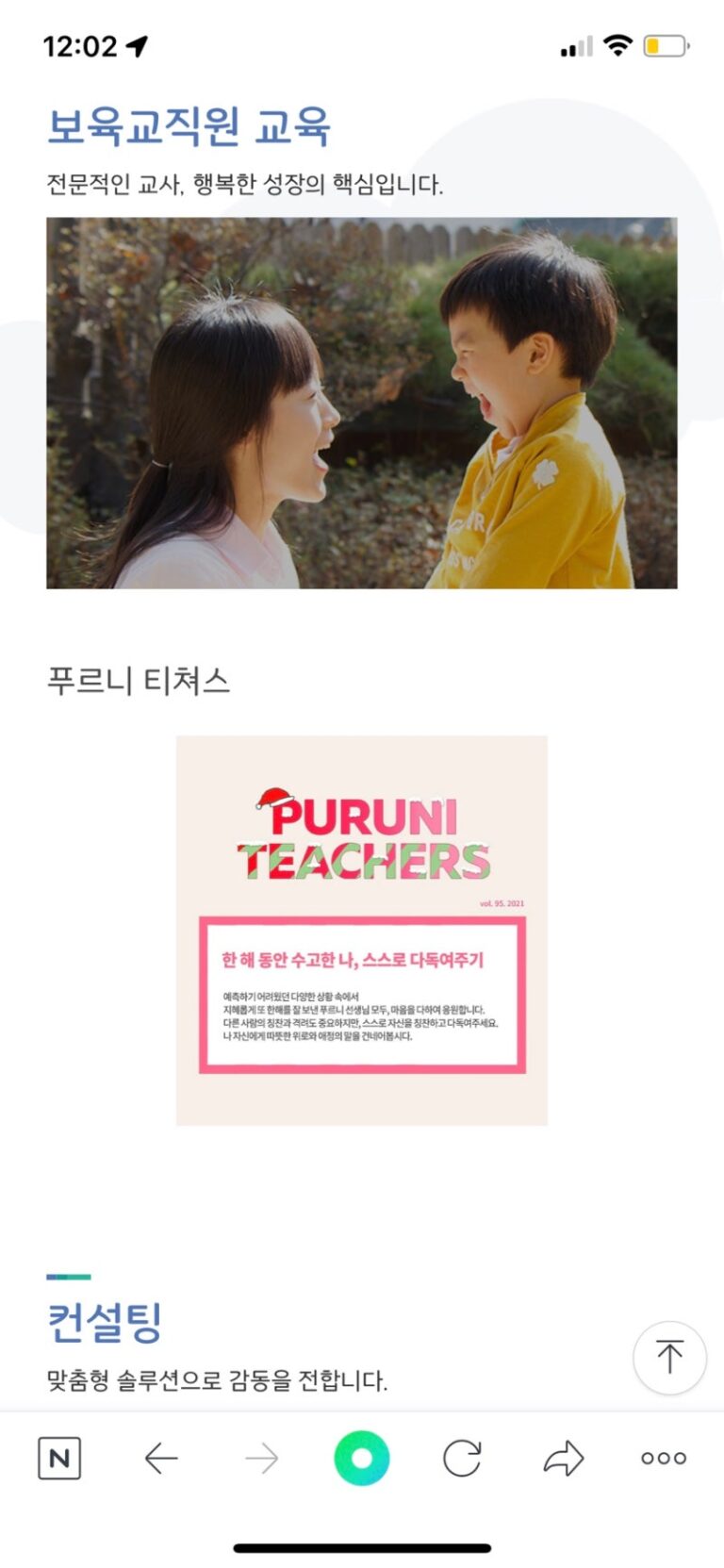Reload the current page
The image size is (724, 1568).
click(462, 1459)
